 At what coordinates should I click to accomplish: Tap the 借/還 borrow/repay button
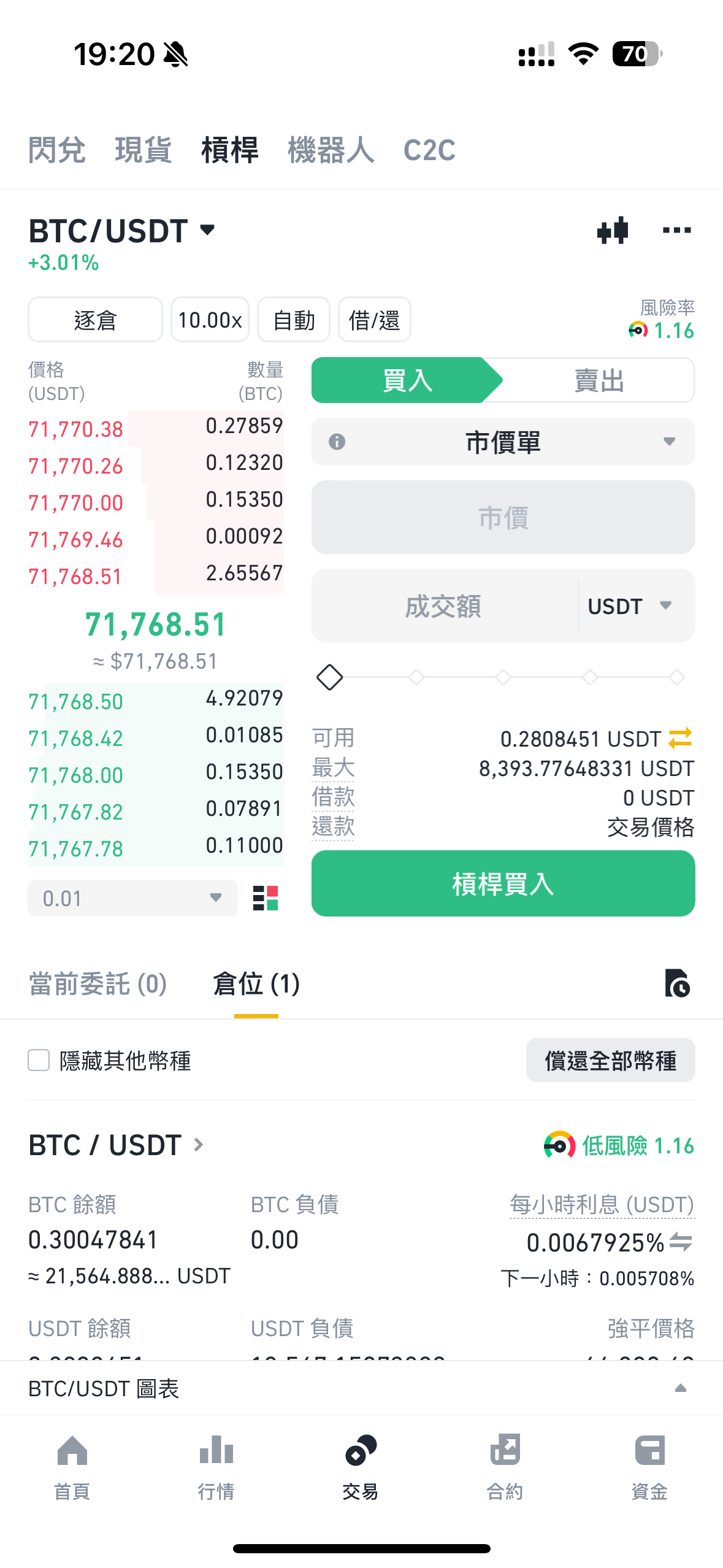375,320
